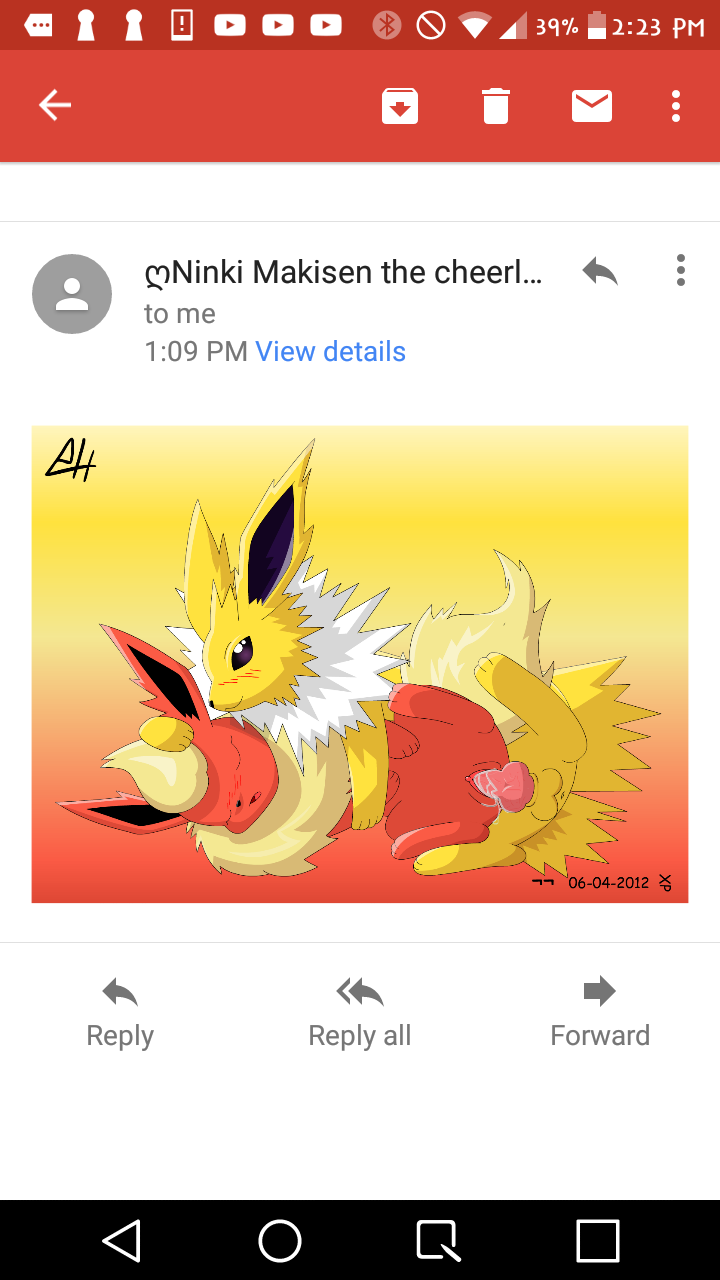Open the inline image in the email

click(x=360, y=664)
